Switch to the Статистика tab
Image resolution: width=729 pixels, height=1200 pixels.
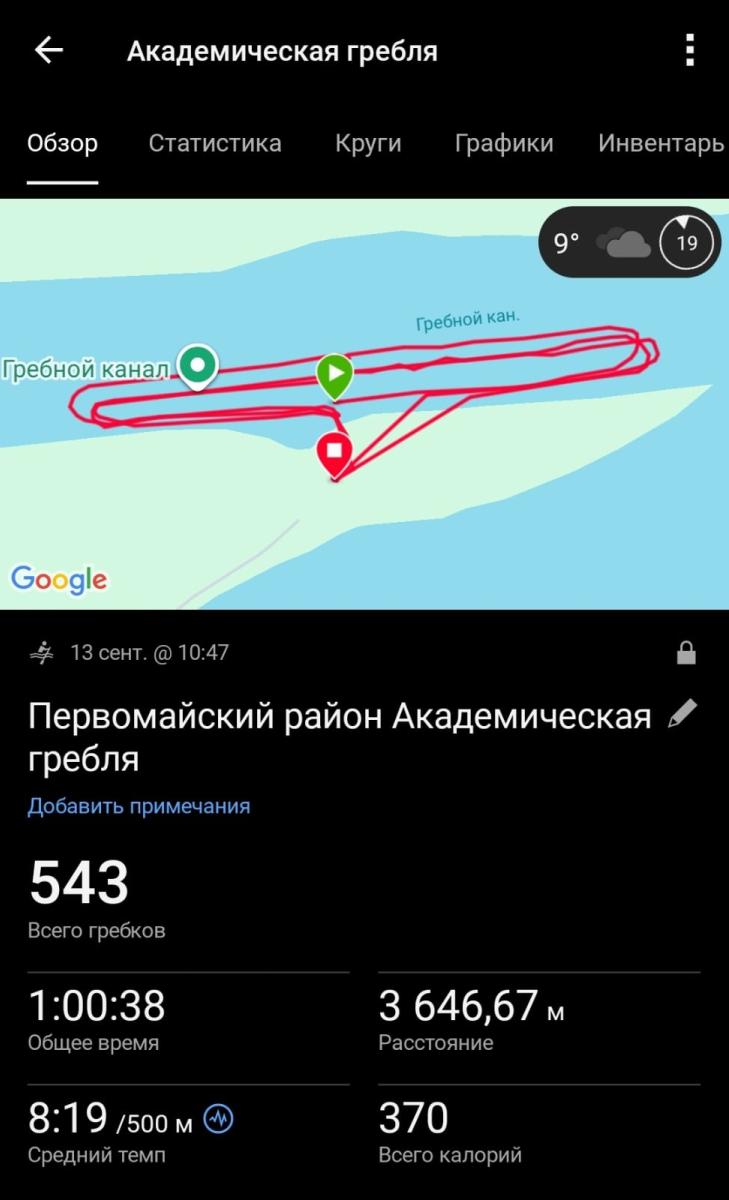[x=215, y=143]
